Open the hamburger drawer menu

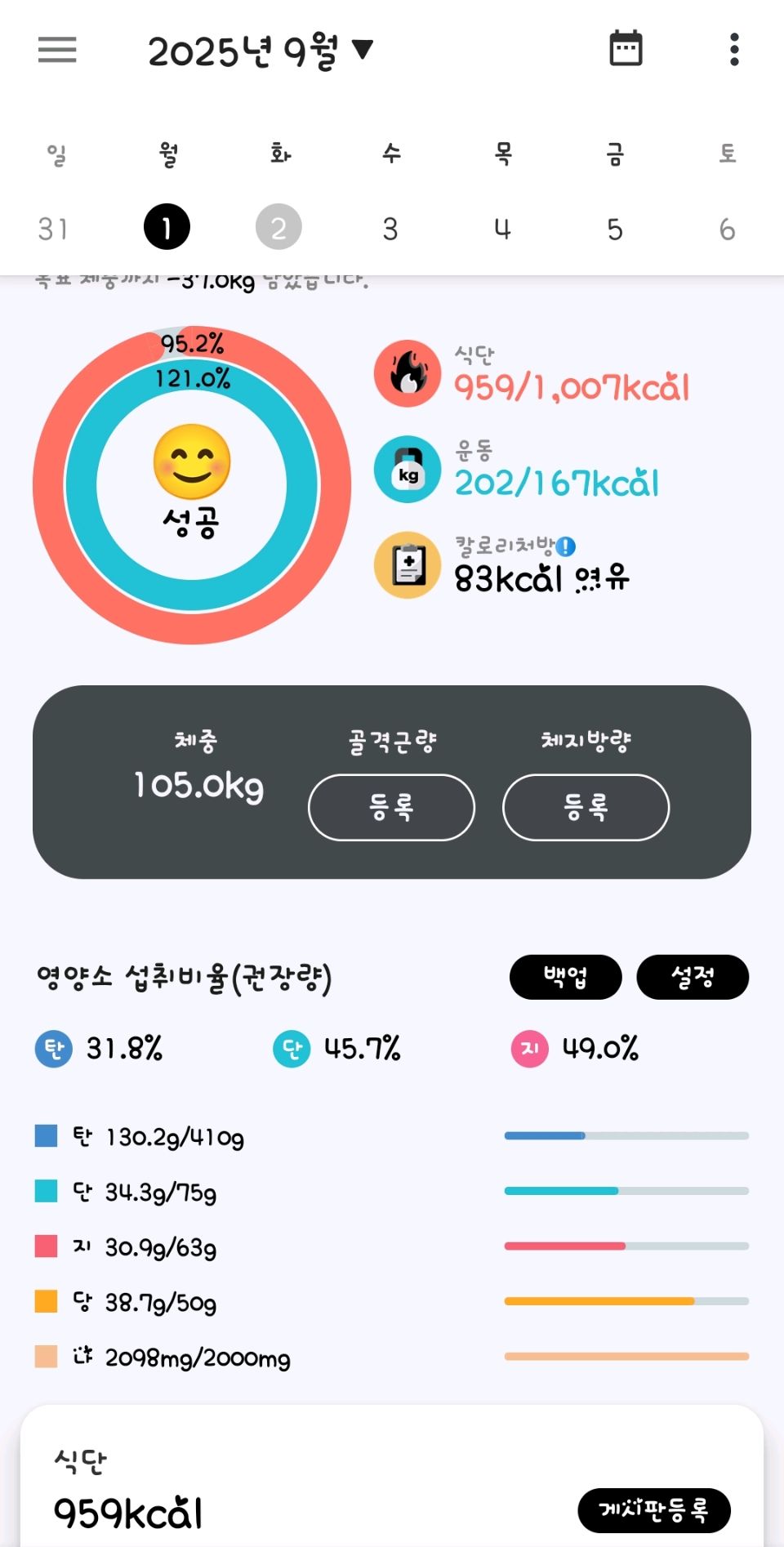pos(57,50)
